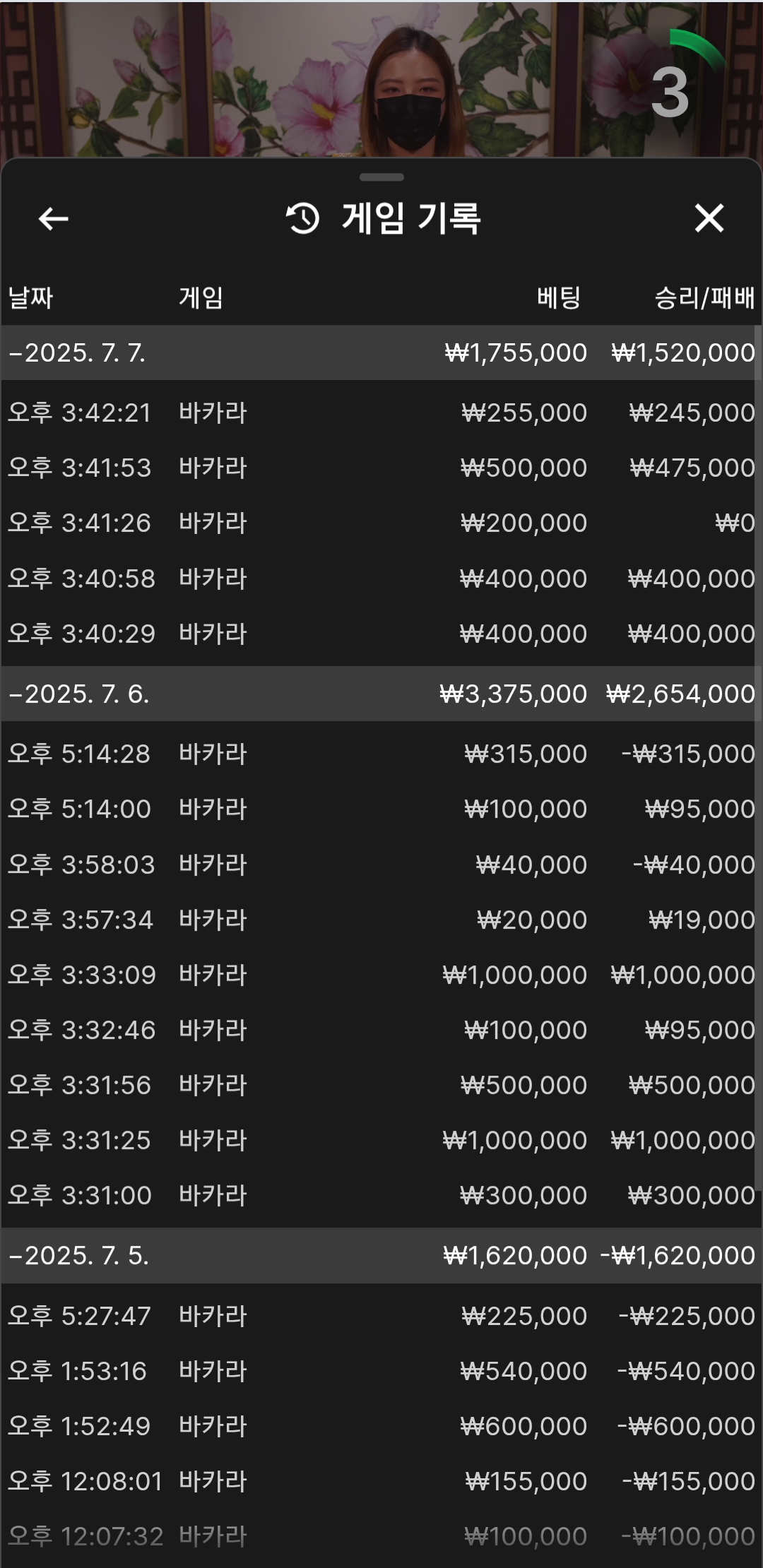Collapse the 2025. 7. 6. date section
Image resolution: width=763 pixels, height=1568 pixels.
381,694
